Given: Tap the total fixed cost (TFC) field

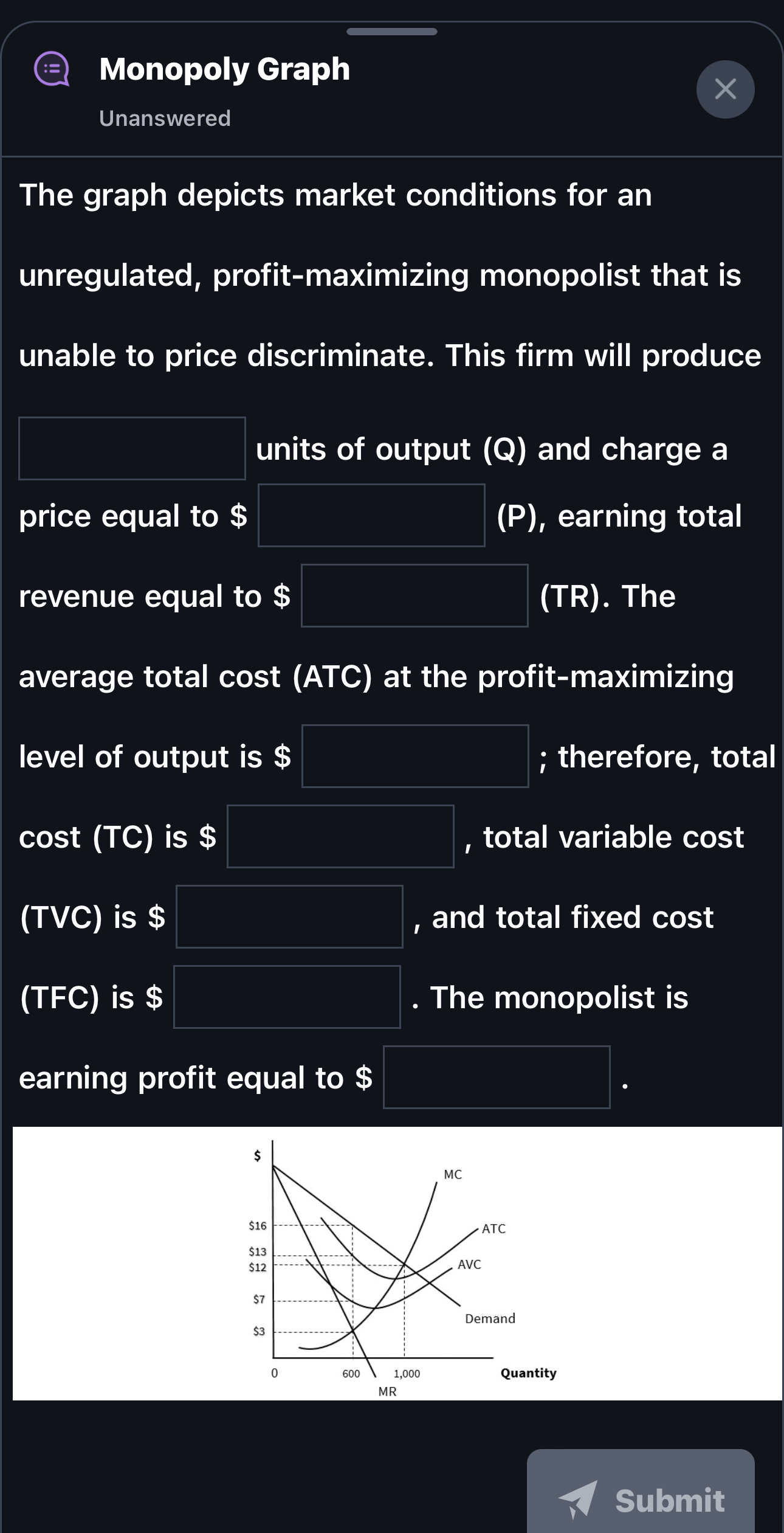Looking at the screenshot, I should coord(287,997).
